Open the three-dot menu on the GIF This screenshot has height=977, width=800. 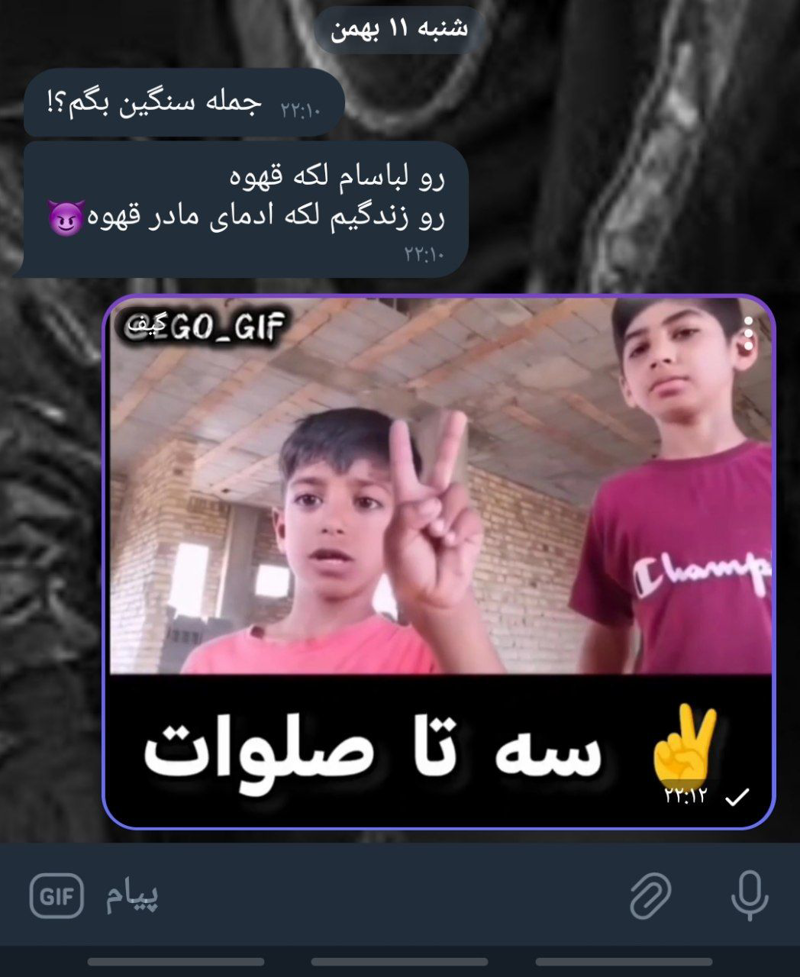click(x=748, y=334)
